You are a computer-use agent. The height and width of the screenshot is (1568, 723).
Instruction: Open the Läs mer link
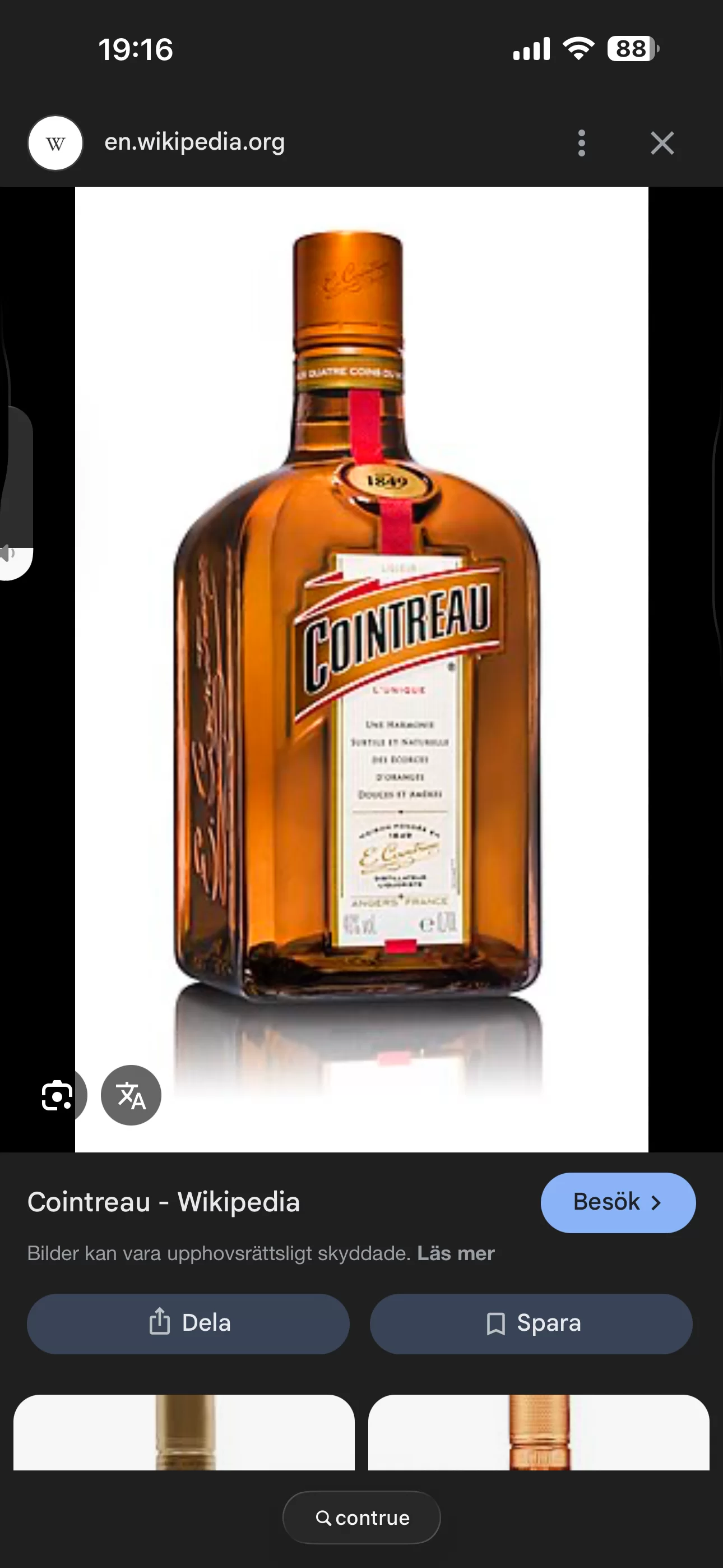[456, 1253]
